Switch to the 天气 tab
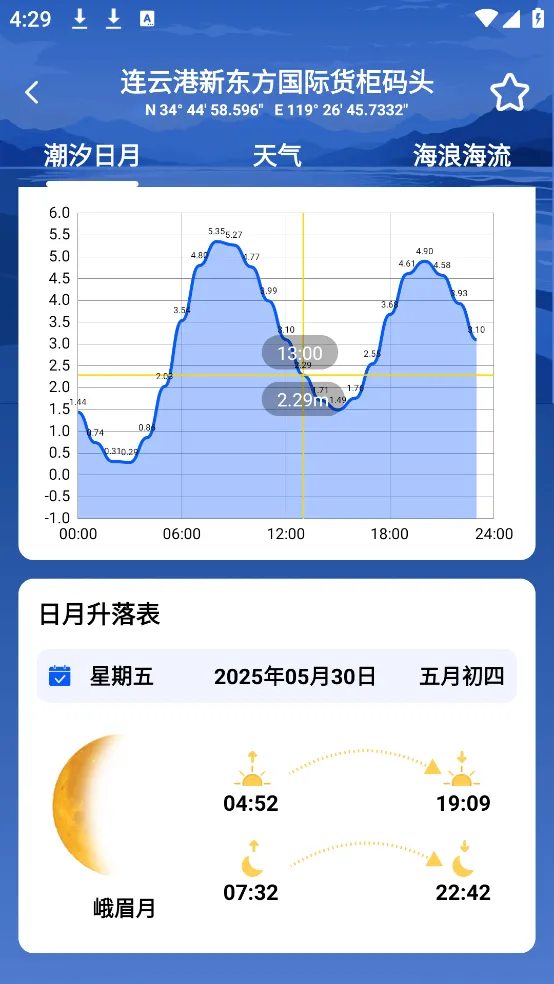The height and width of the screenshot is (984, 554). point(277,155)
